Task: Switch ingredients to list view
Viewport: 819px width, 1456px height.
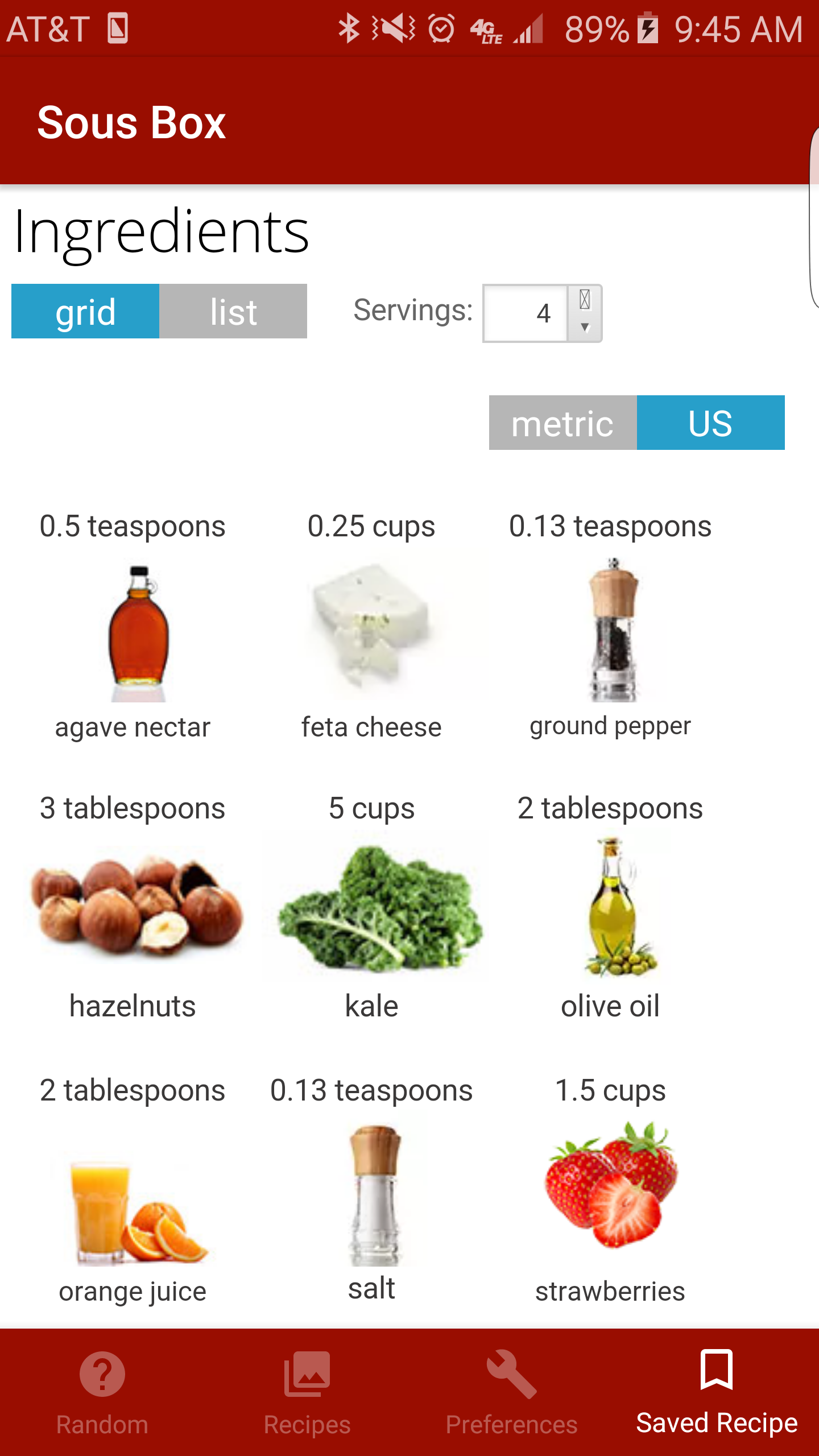Action: (x=233, y=312)
